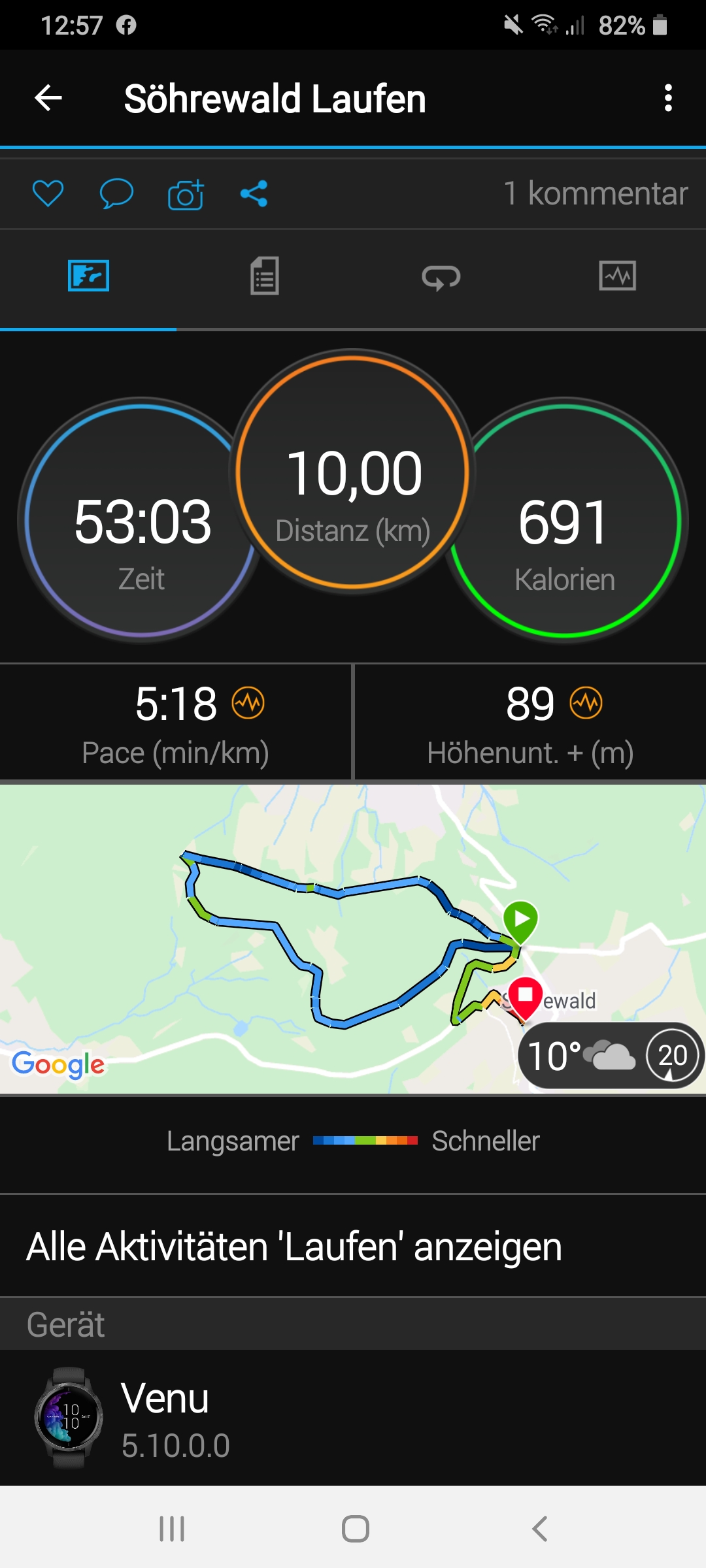Open the comment speech bubble icon
This screenshot has width=706, height=1568.
coord(116,193)
